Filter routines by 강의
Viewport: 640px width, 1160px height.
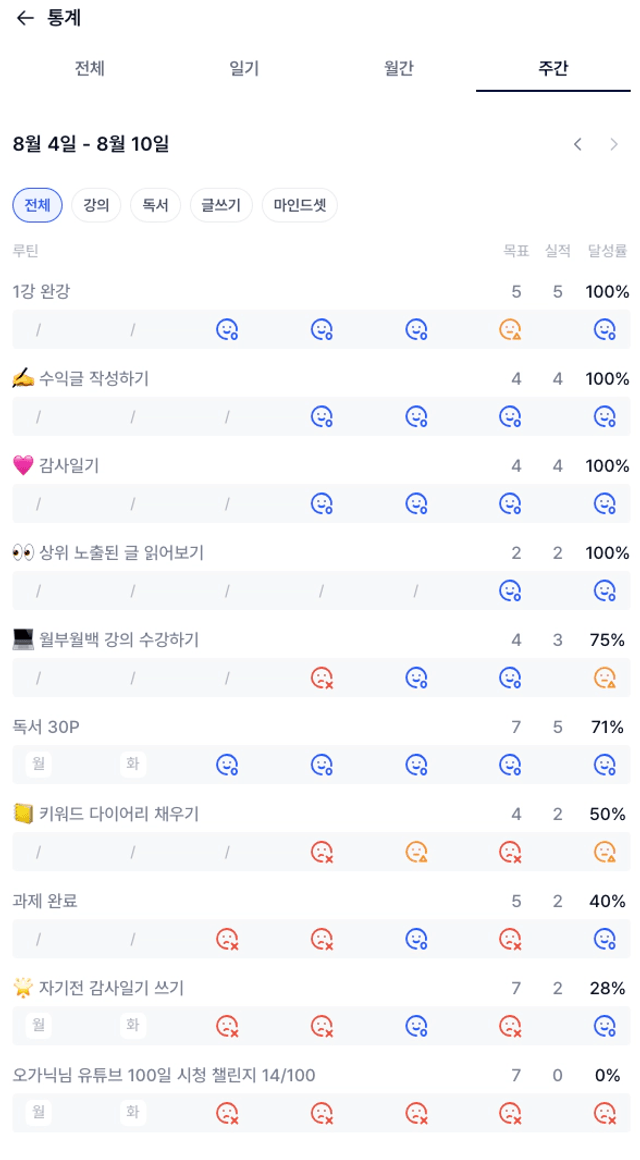pyautogui.click(x=96, y=205)
